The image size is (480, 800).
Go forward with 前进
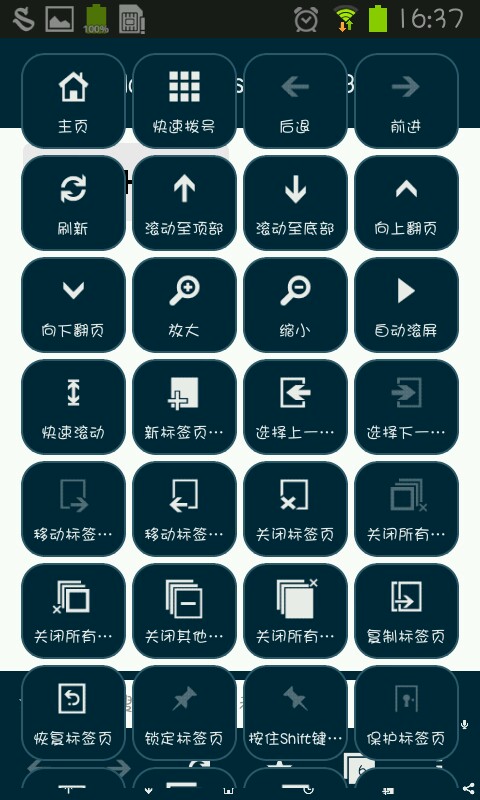coord(407,101)
